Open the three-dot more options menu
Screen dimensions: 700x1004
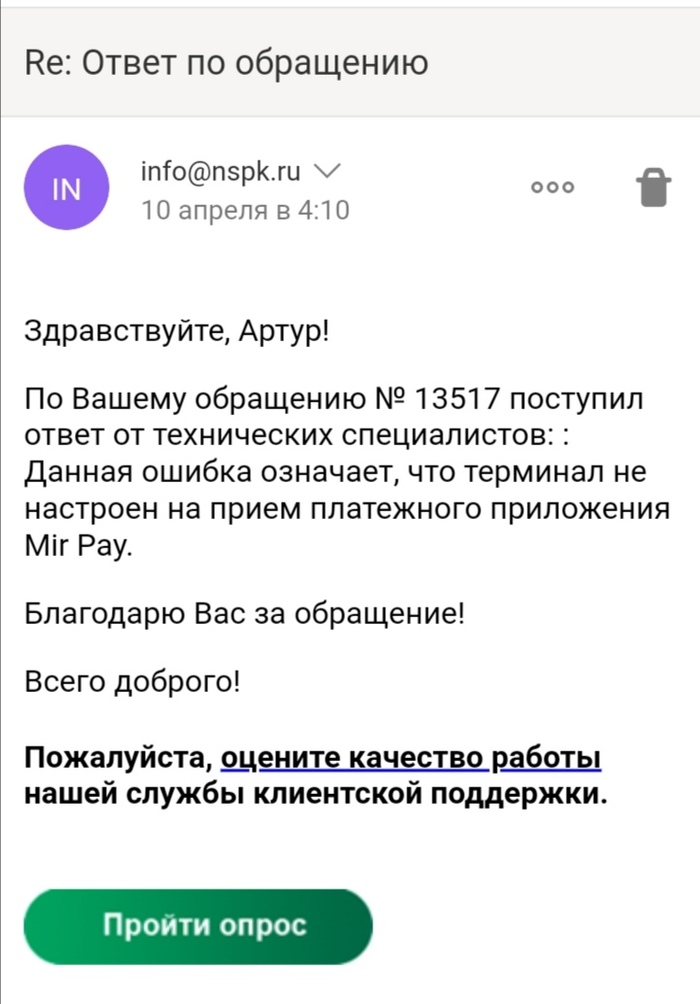pyautogui.click(x=552, y=187)
